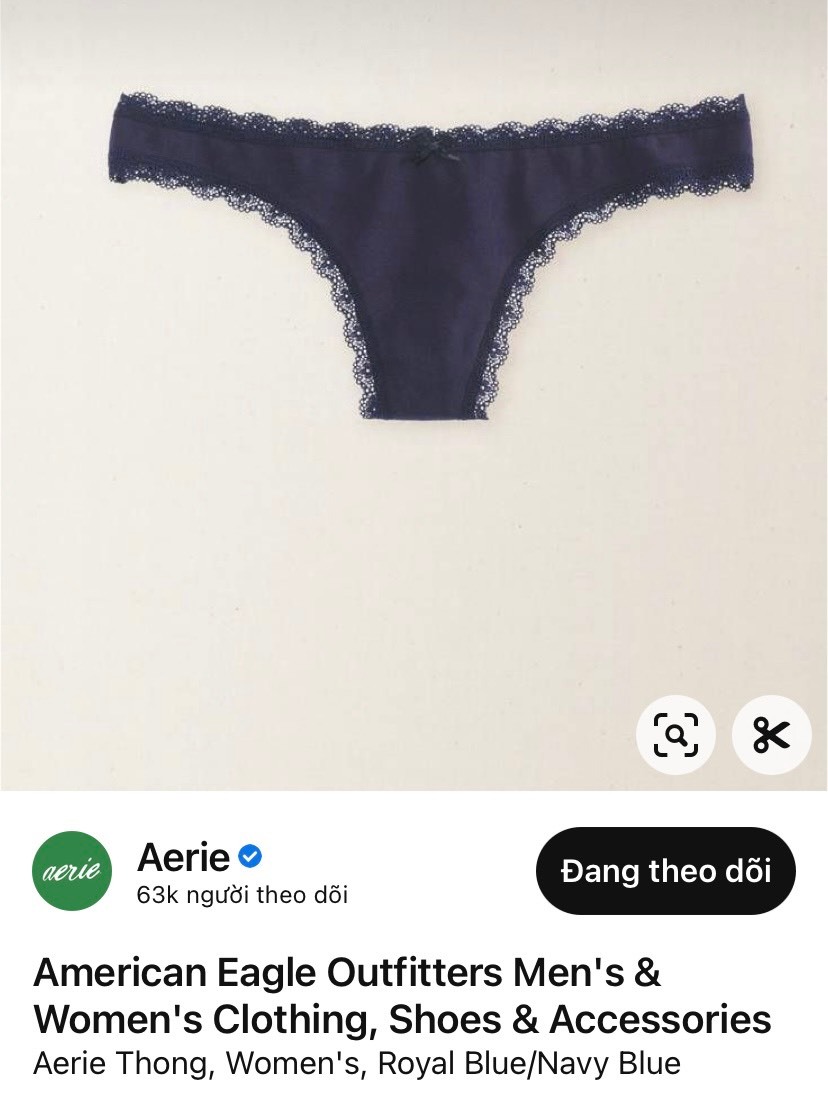Open the Aerie profile name
The image size is (828, 1104).
pyautogui.click(x=184, y=857)
